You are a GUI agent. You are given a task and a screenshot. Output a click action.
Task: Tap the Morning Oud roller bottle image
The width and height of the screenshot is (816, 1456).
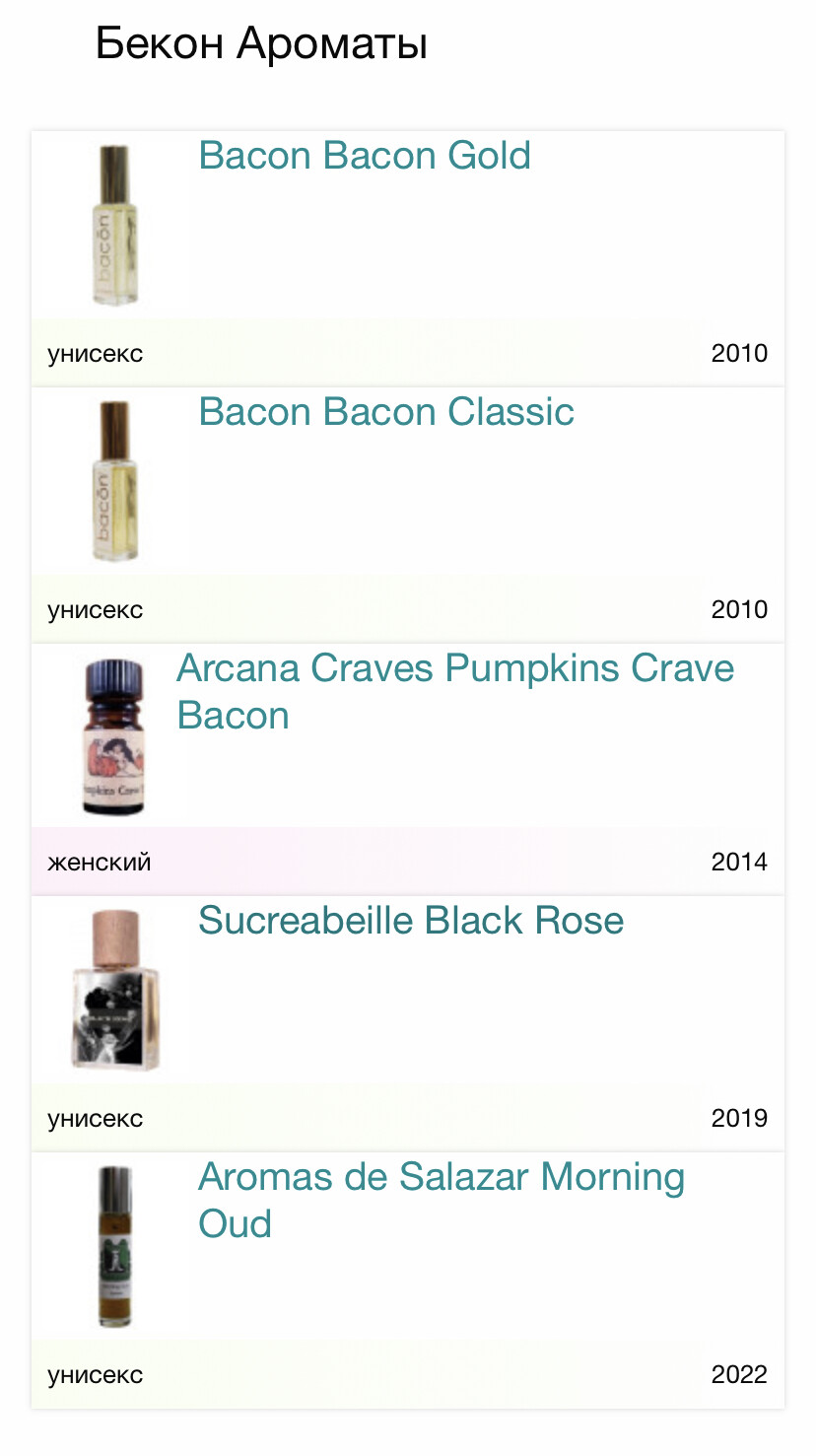click(x=114, y=1246)
